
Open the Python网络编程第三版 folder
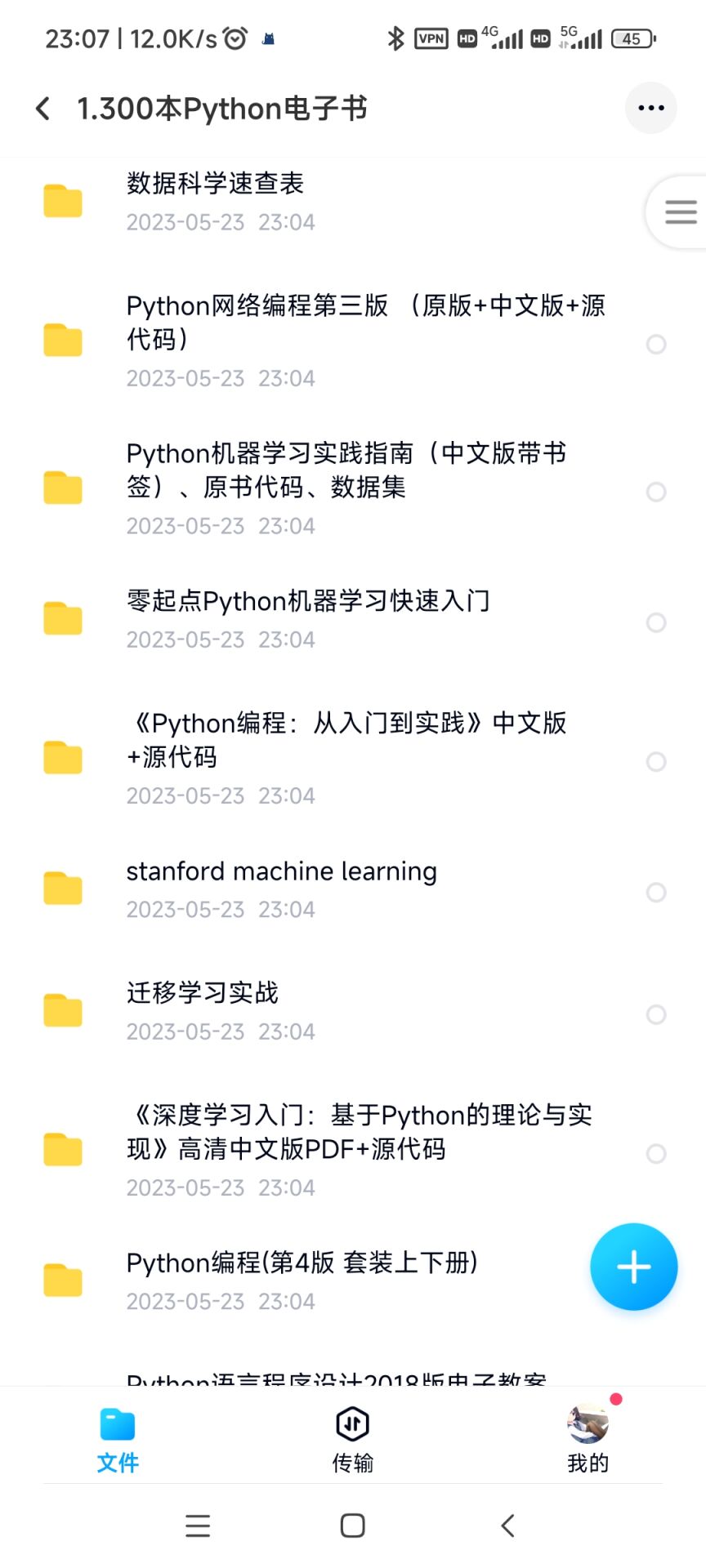pyautogui.click(x=365, y=339)
